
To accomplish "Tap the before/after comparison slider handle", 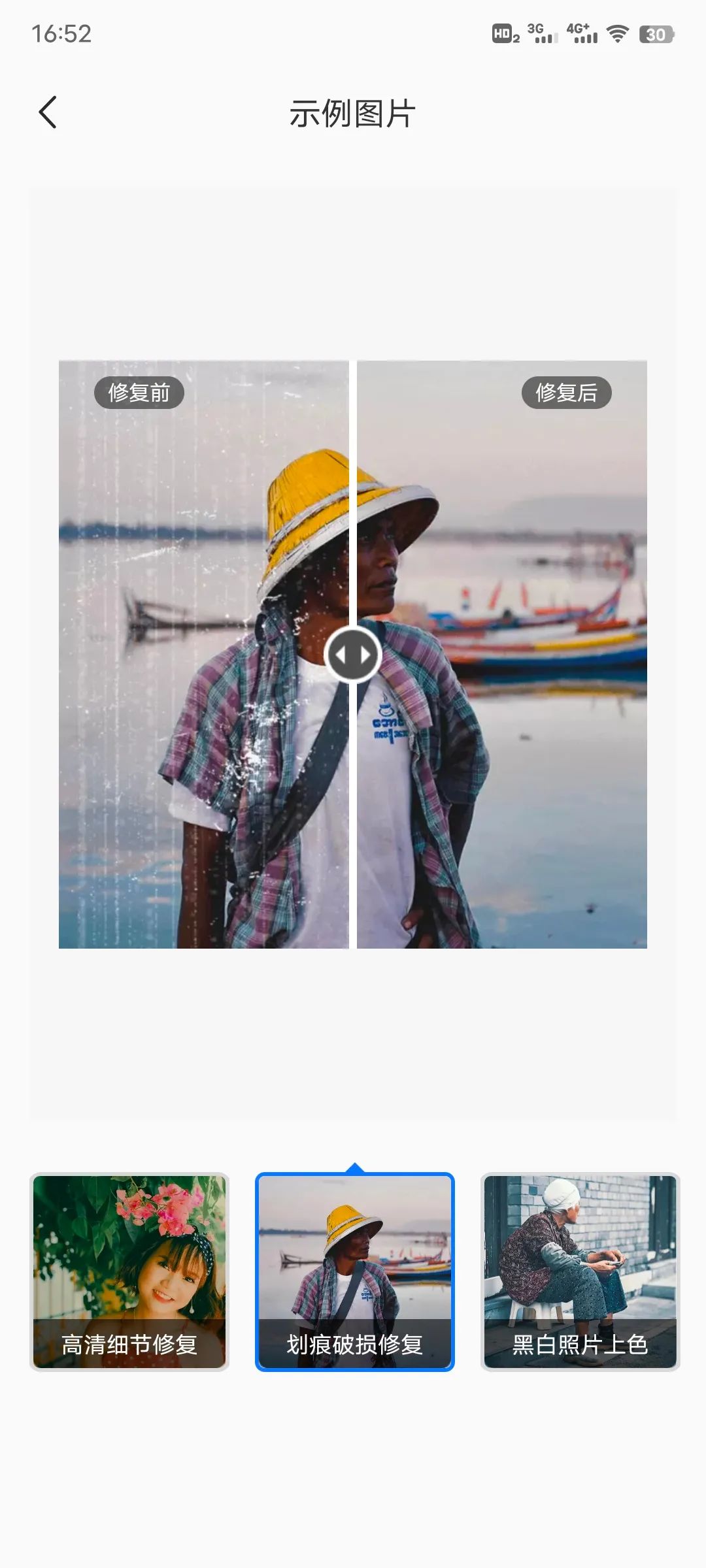I will (353, 655).
